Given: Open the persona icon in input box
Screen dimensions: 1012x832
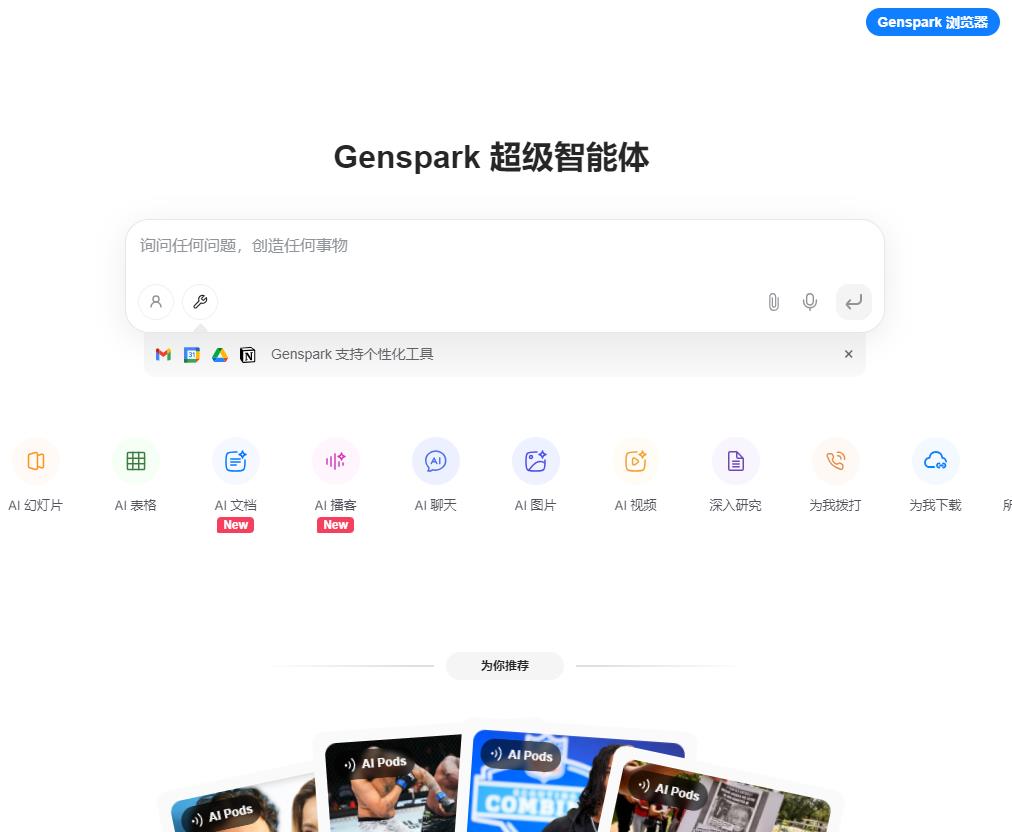Looking at the screenshot, I should [156, 301].
